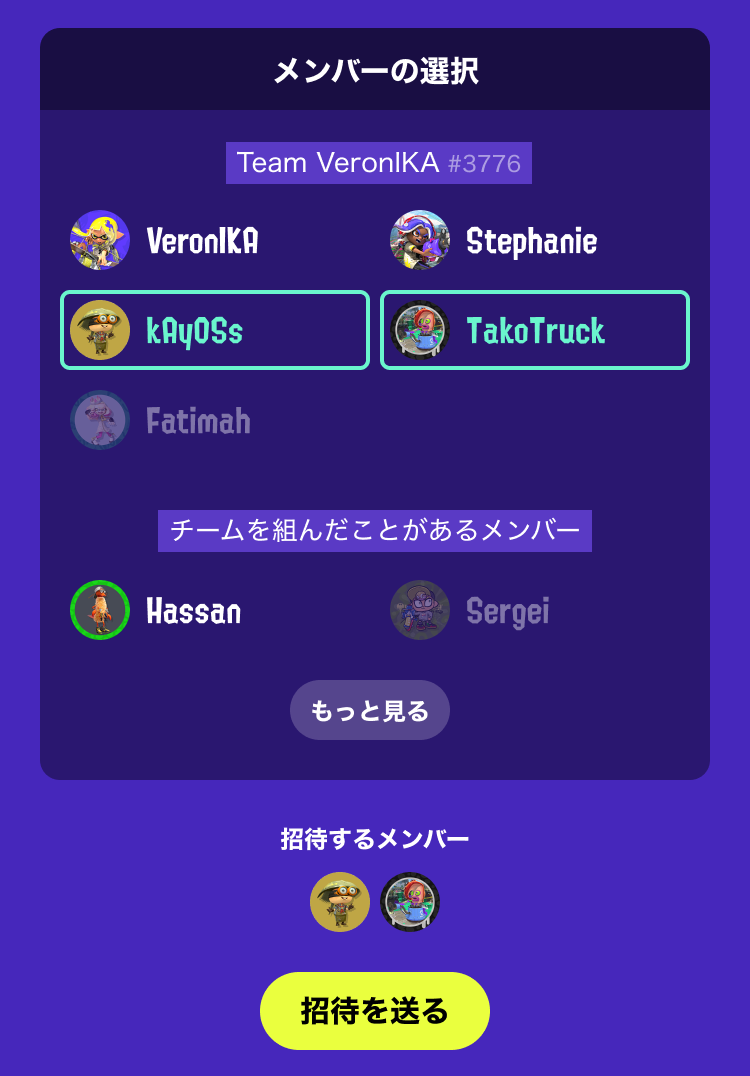
Task: Tap the もっと見る button to show more
Action: 370,710
